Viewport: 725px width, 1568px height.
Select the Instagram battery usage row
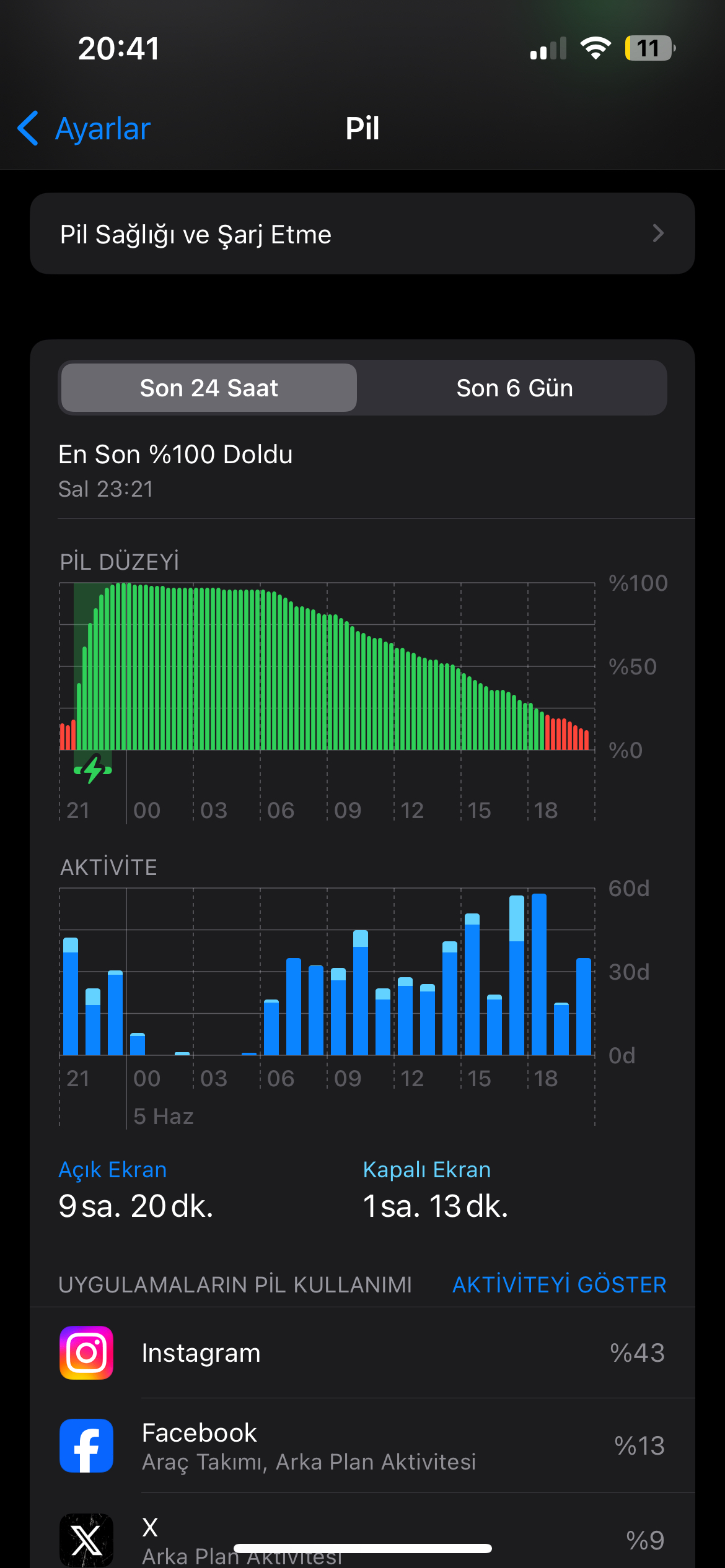(362, 1352)
